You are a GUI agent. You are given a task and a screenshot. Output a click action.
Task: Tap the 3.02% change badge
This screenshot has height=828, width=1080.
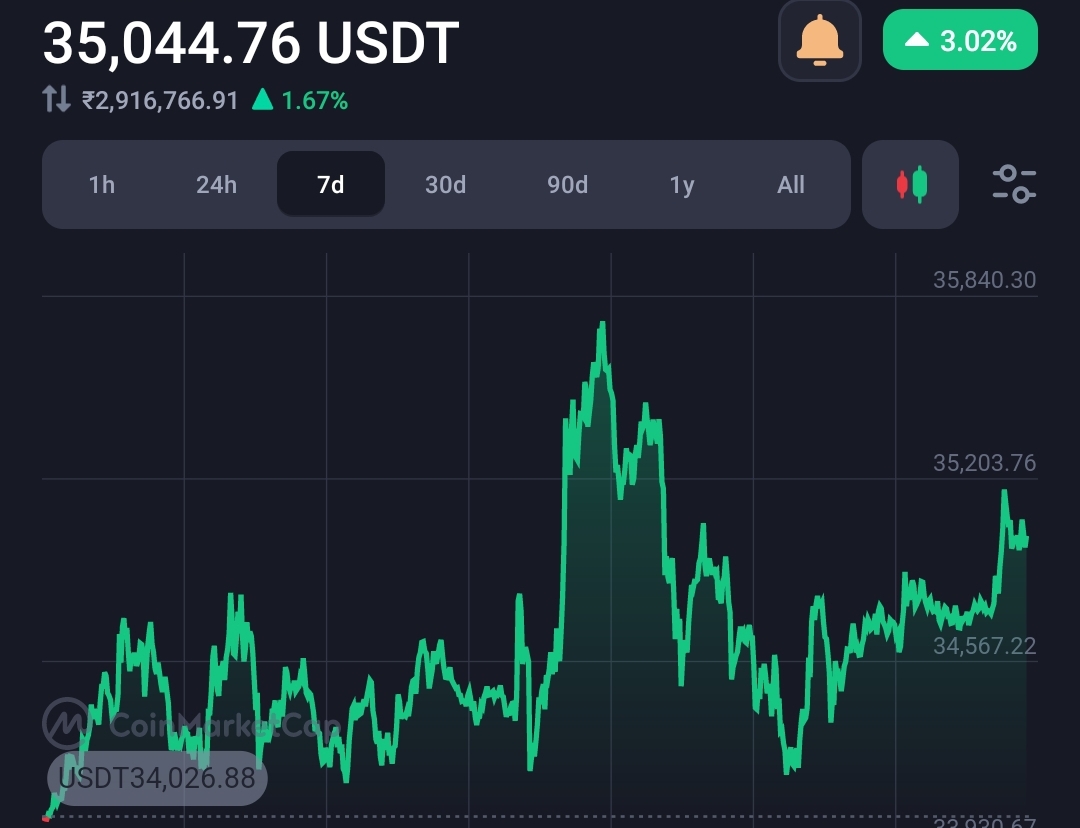click(x=960, y=41)
